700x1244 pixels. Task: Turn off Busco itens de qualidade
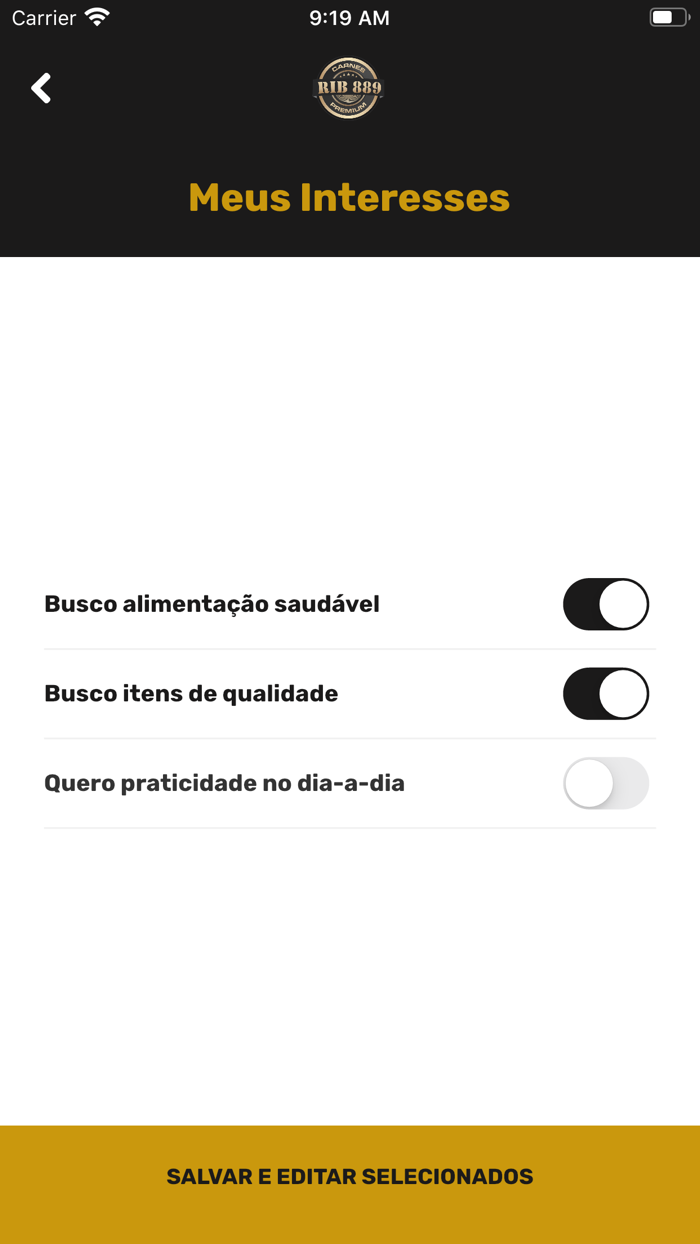[605, 694]
